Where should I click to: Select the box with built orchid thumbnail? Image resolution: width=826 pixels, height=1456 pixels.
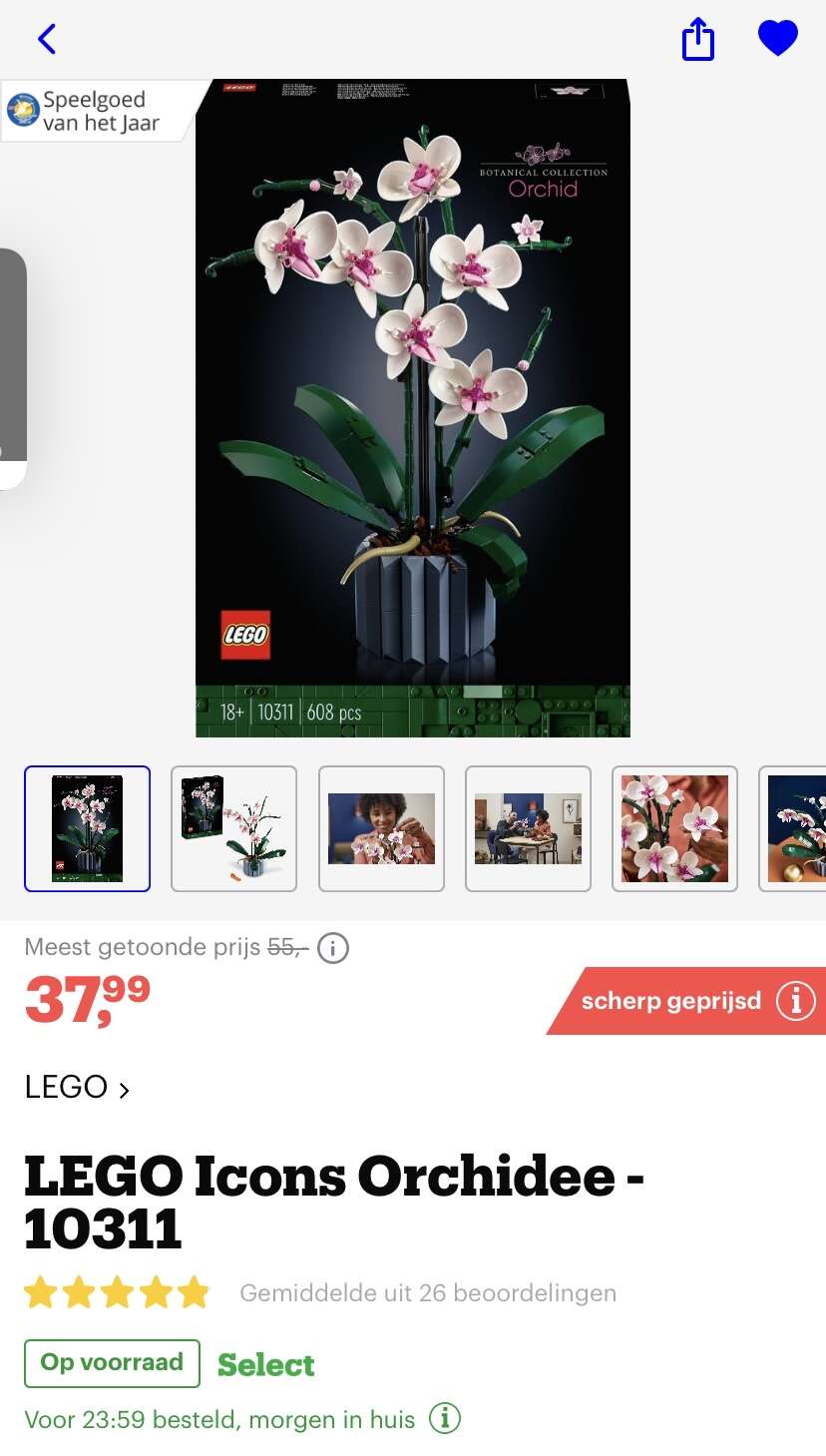[x=233, y=828]
